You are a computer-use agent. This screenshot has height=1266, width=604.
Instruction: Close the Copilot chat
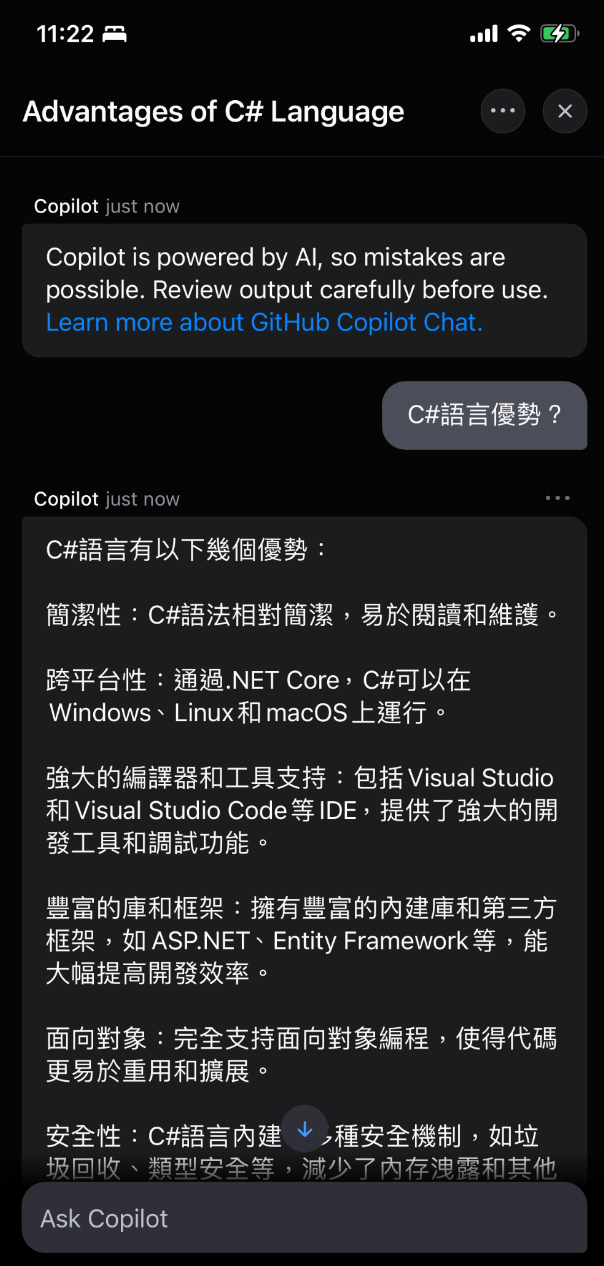tap(565, 111)
